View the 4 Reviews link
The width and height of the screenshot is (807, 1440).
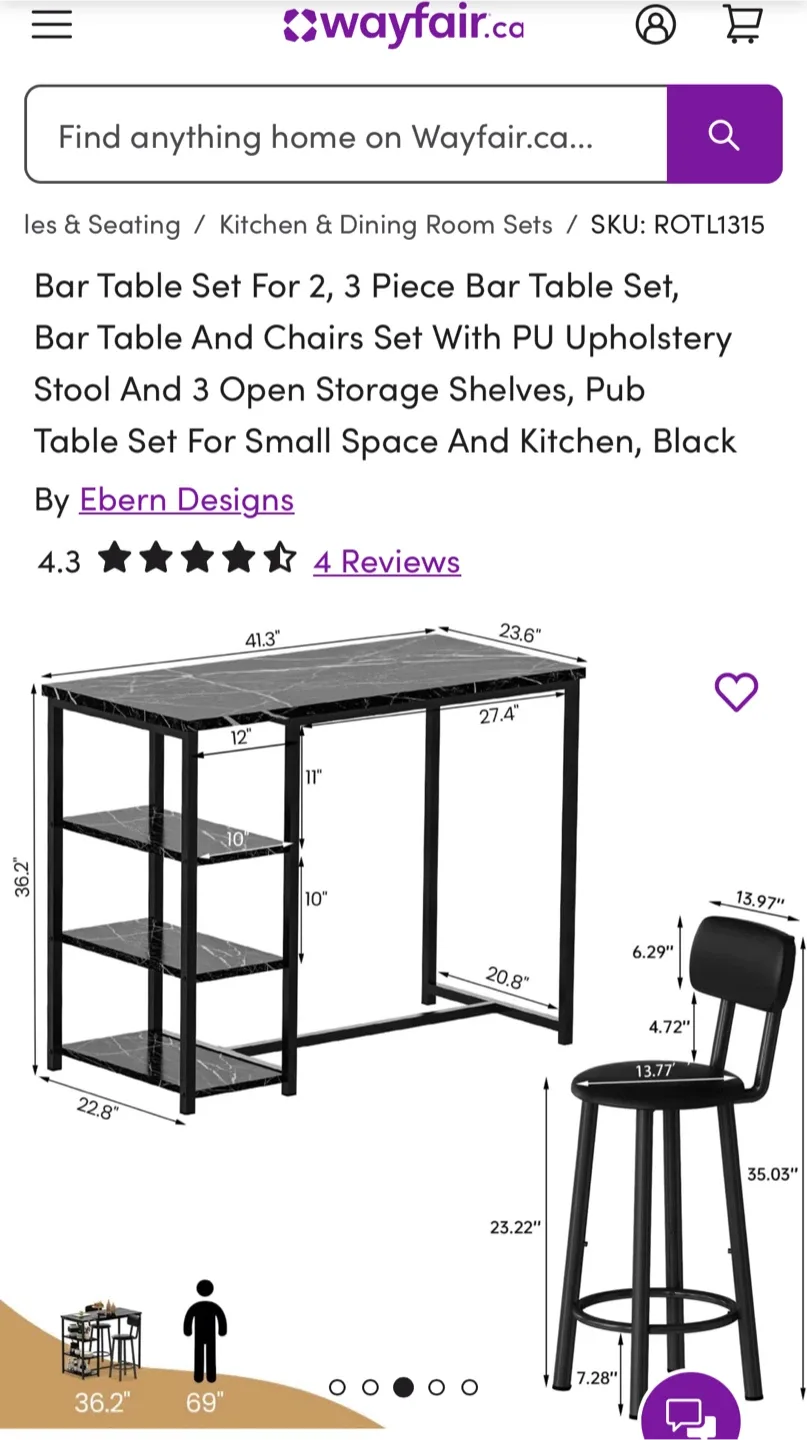tap(386, 561)
